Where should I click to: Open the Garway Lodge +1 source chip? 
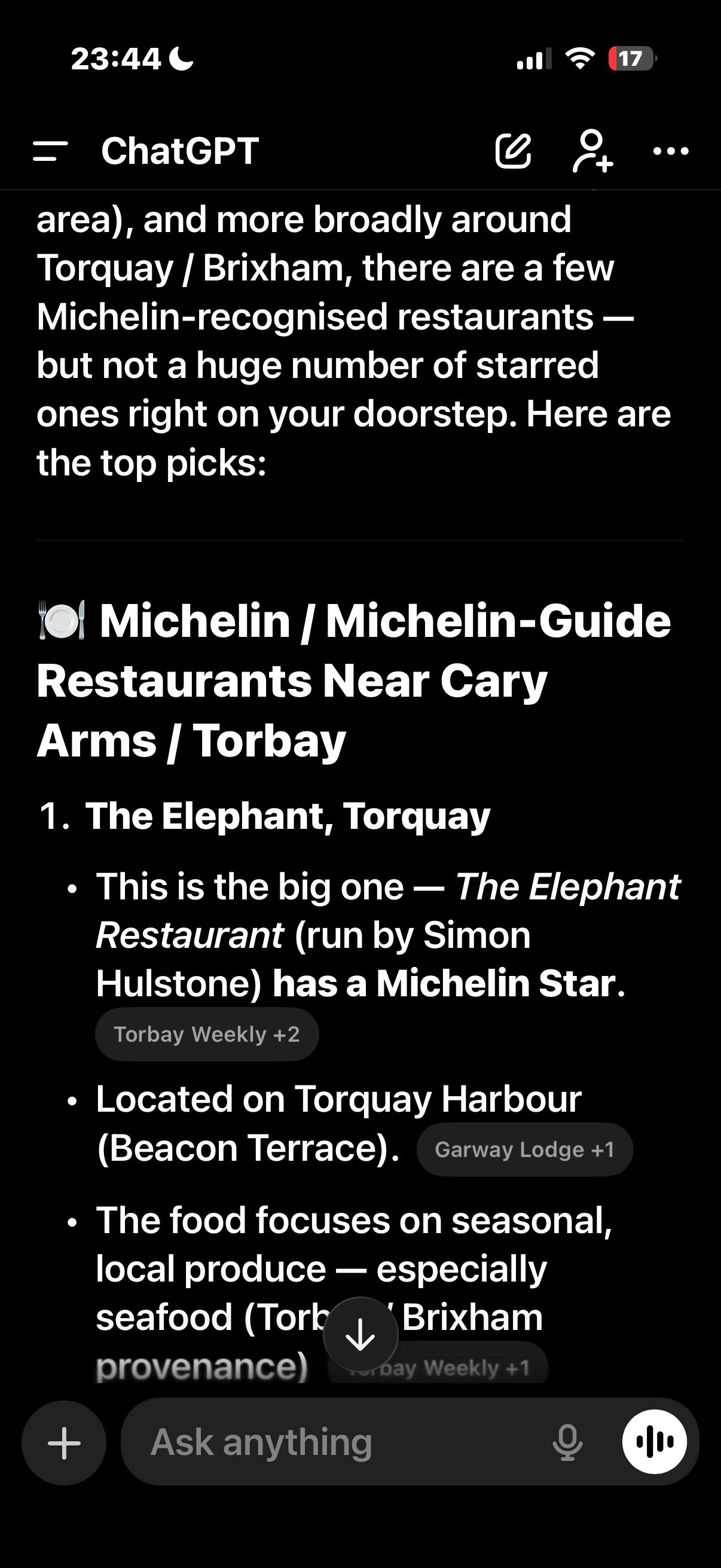coord(524,1149)
